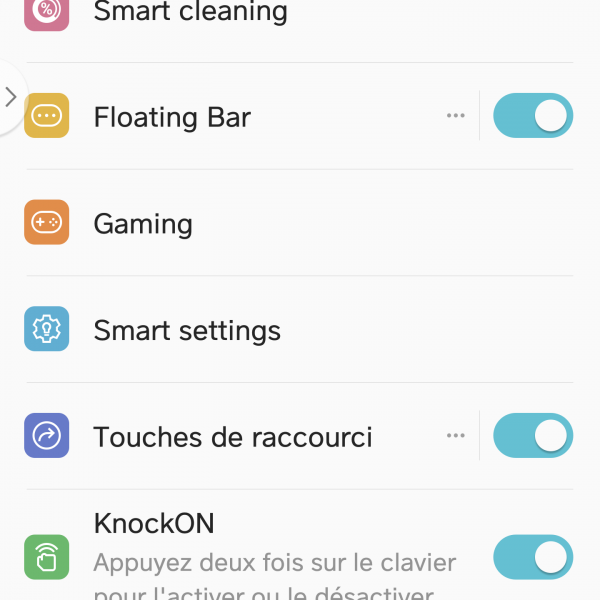Viewport: 600px width, 600px height.
Task: Show more options for Touches de raccourci
Action: (x=456, y=436)
